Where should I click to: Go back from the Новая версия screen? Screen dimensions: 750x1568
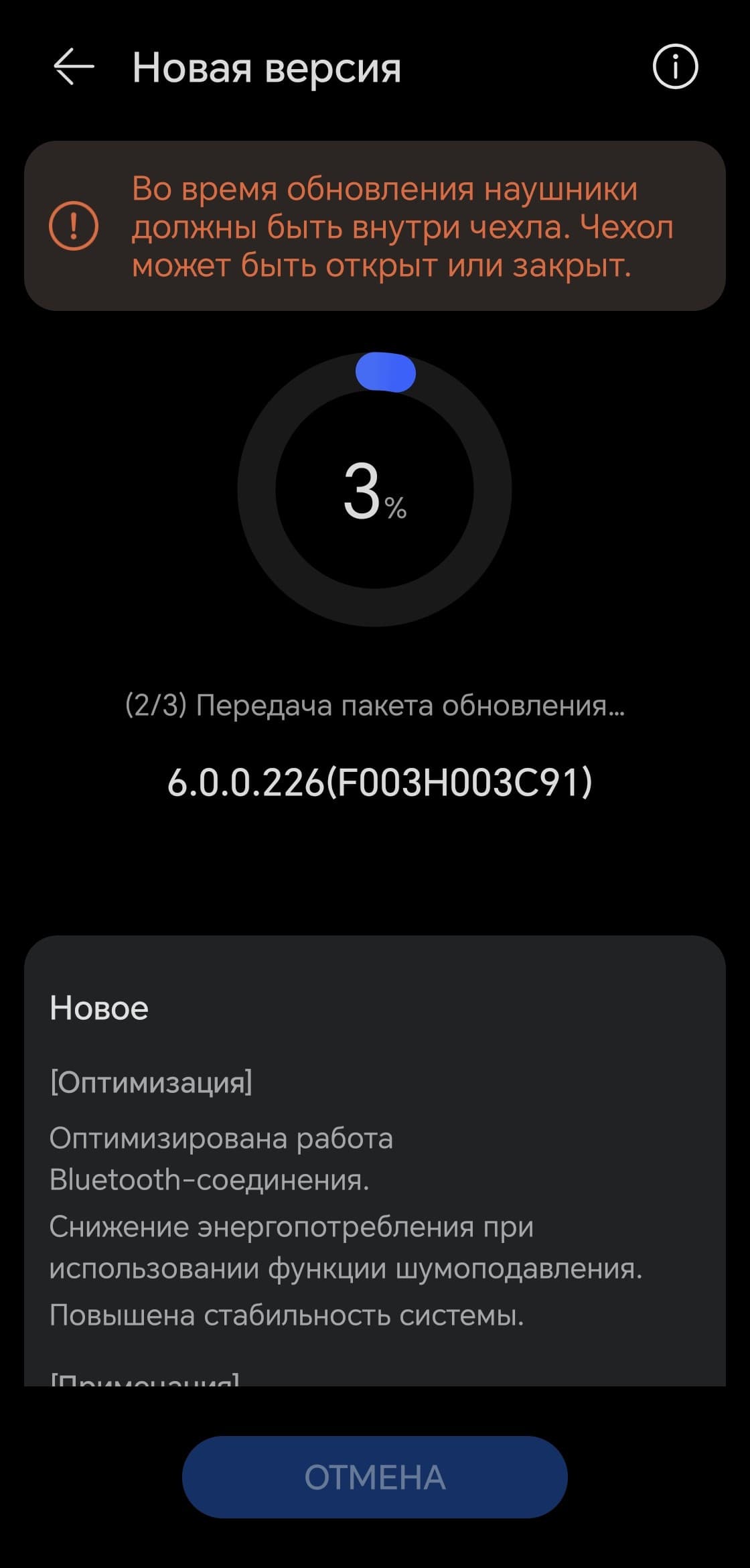[x=74, y=67]
